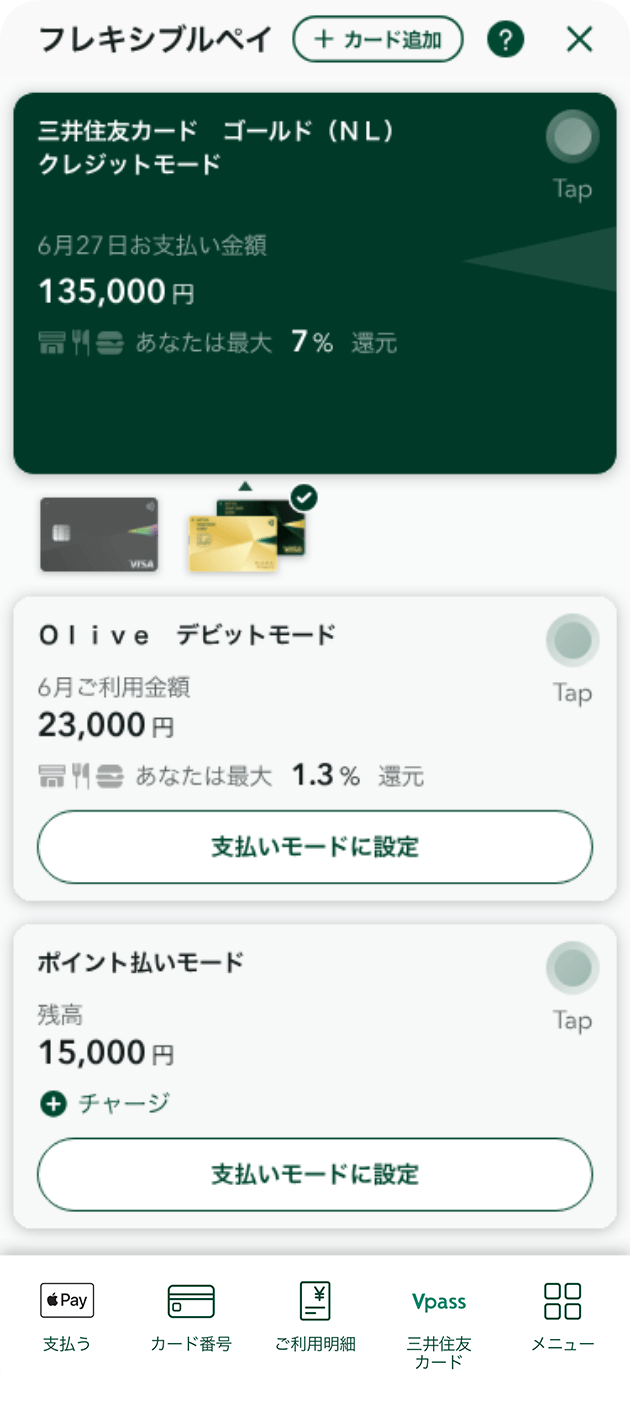Tap カード追加 to add a card
Screen dimensions: 630x1406
(378, 40)
